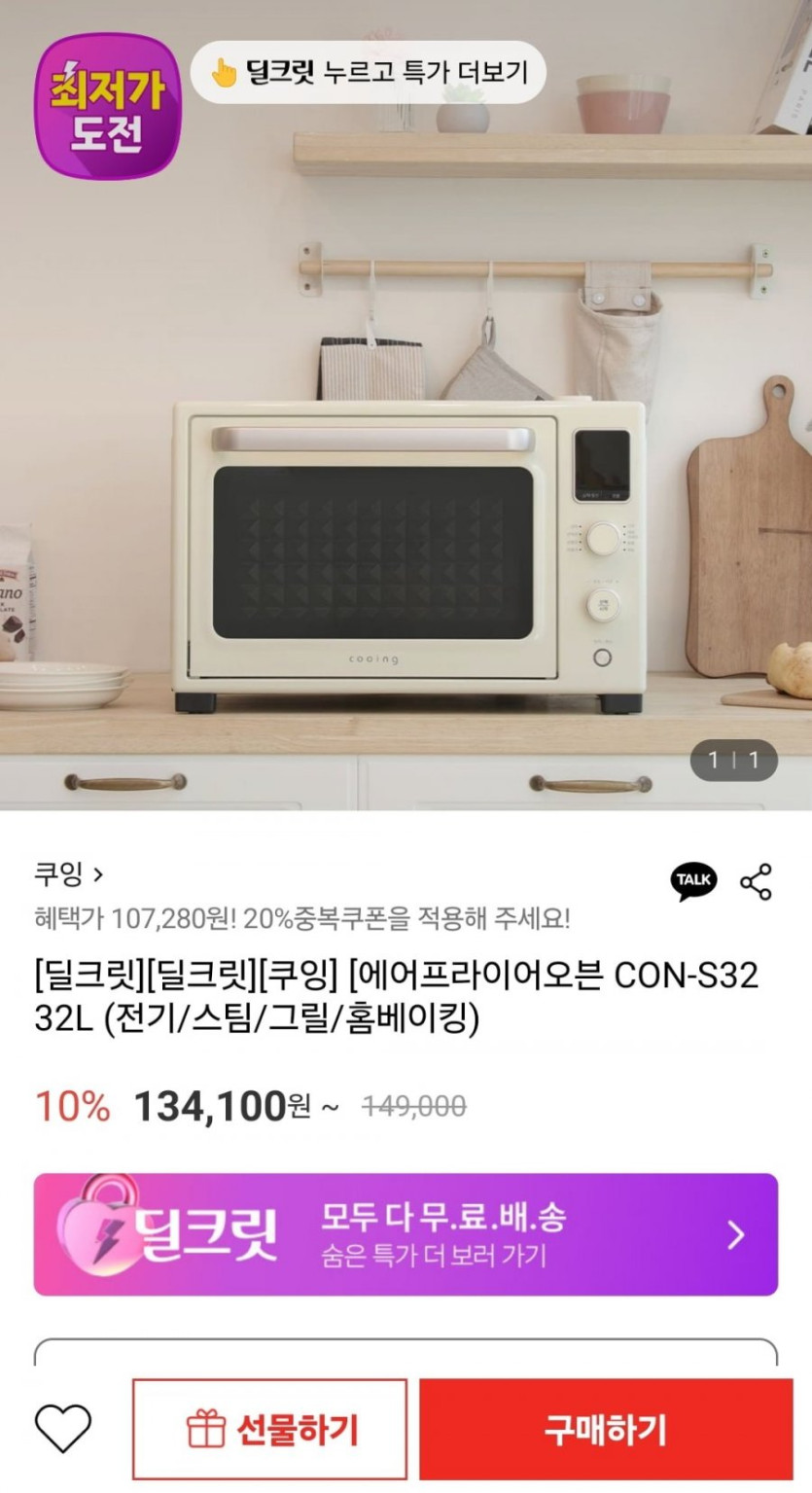This screenshot has height=1493, width=812.
Task: Share this product
Action: pyautogui.click(x=756, y=881)
